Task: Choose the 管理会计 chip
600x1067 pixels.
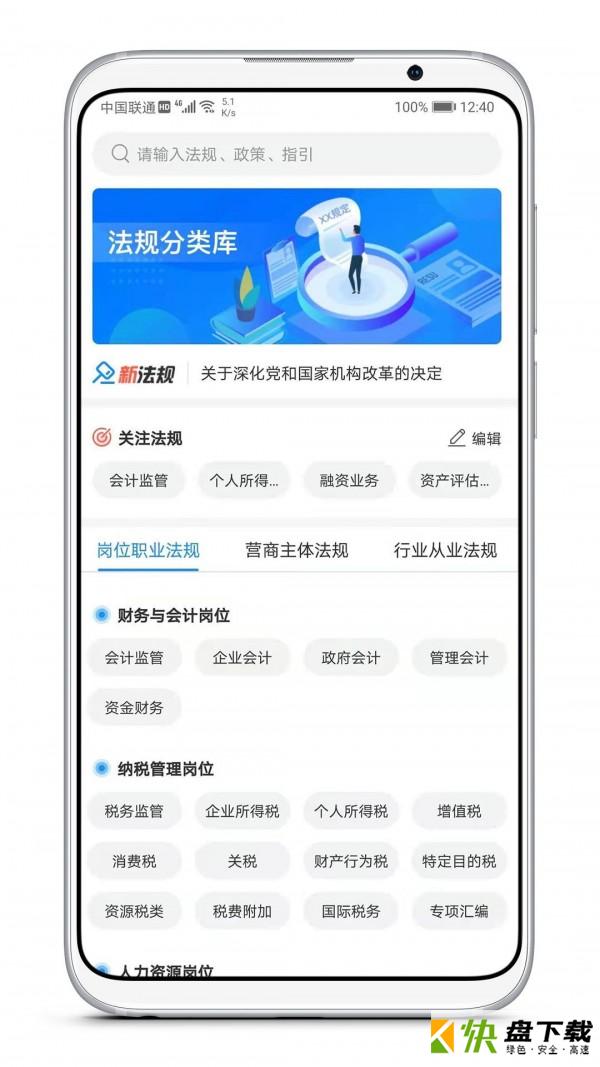Action: pos(459,658)
